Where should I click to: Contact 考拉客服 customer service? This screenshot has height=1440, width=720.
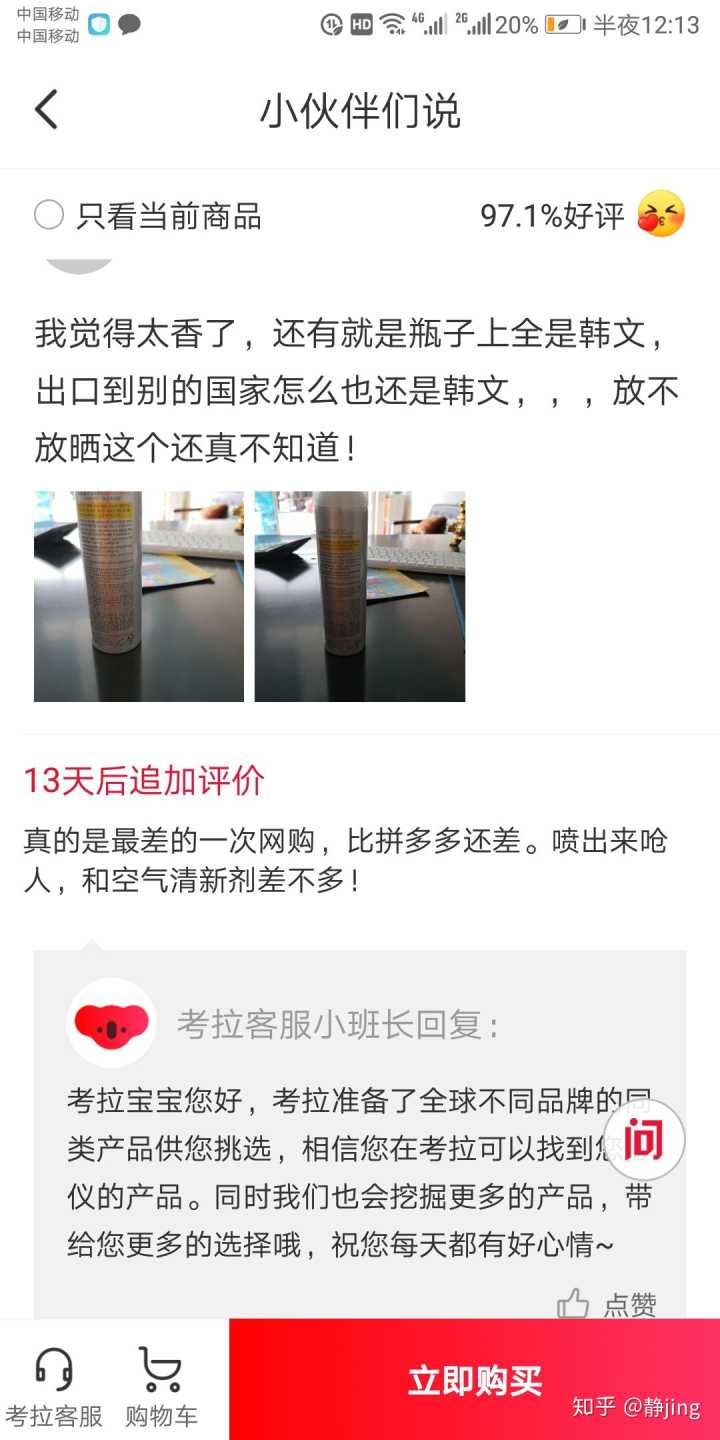54,1385
